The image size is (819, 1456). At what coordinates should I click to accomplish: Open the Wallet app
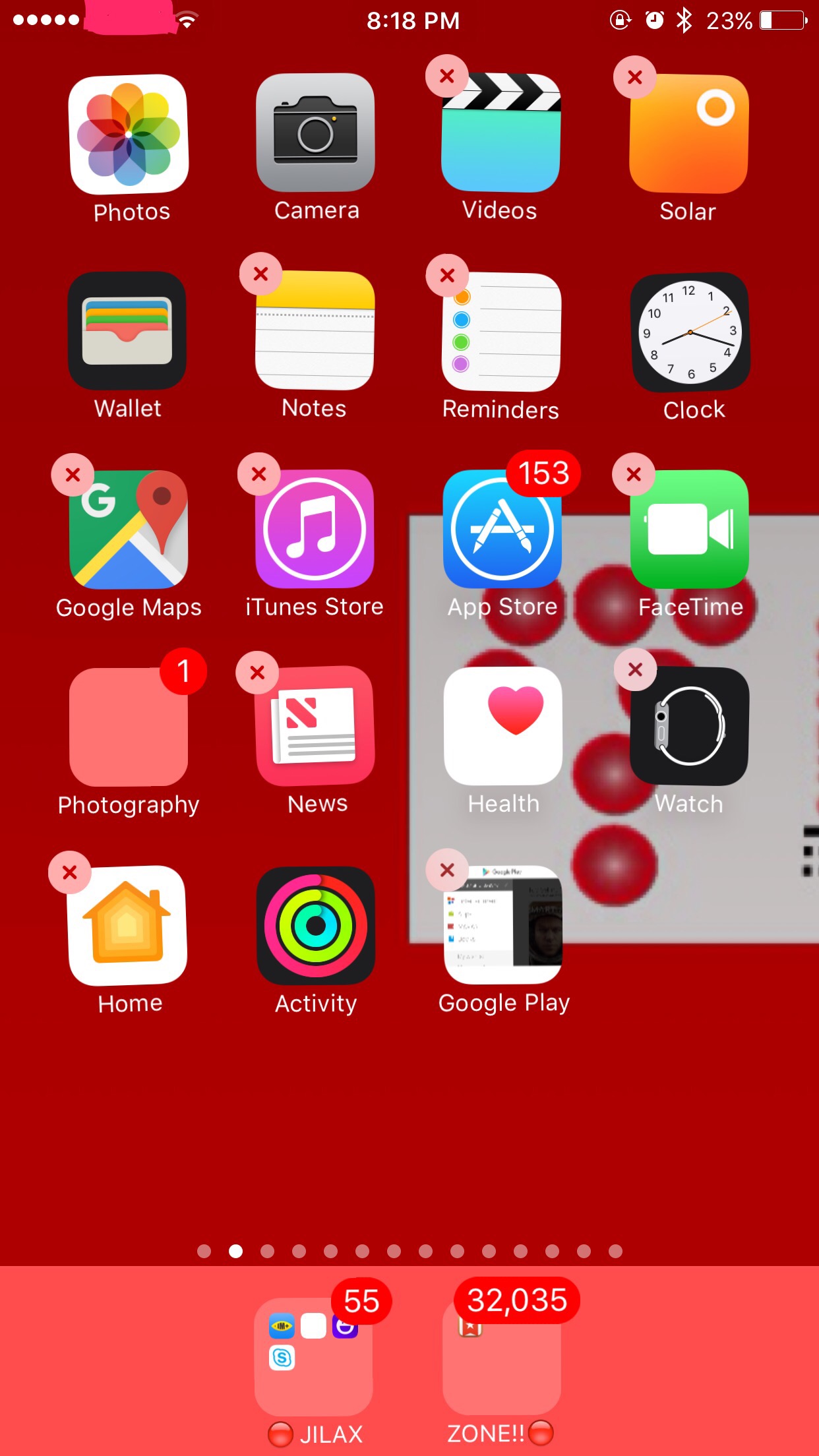127,330
